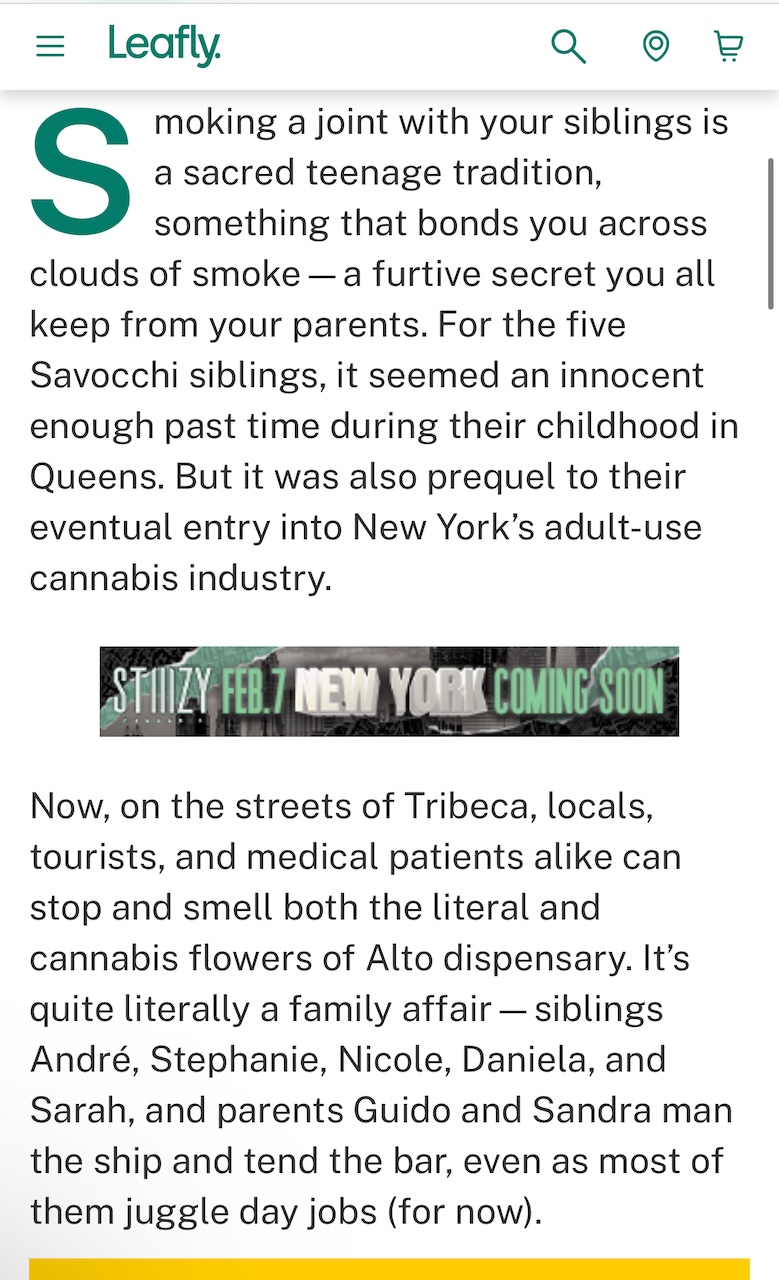Open the STIIIZY New York banner ad
The width and height of the screenshot is (779, 1280).
click(x=389, y=691)
